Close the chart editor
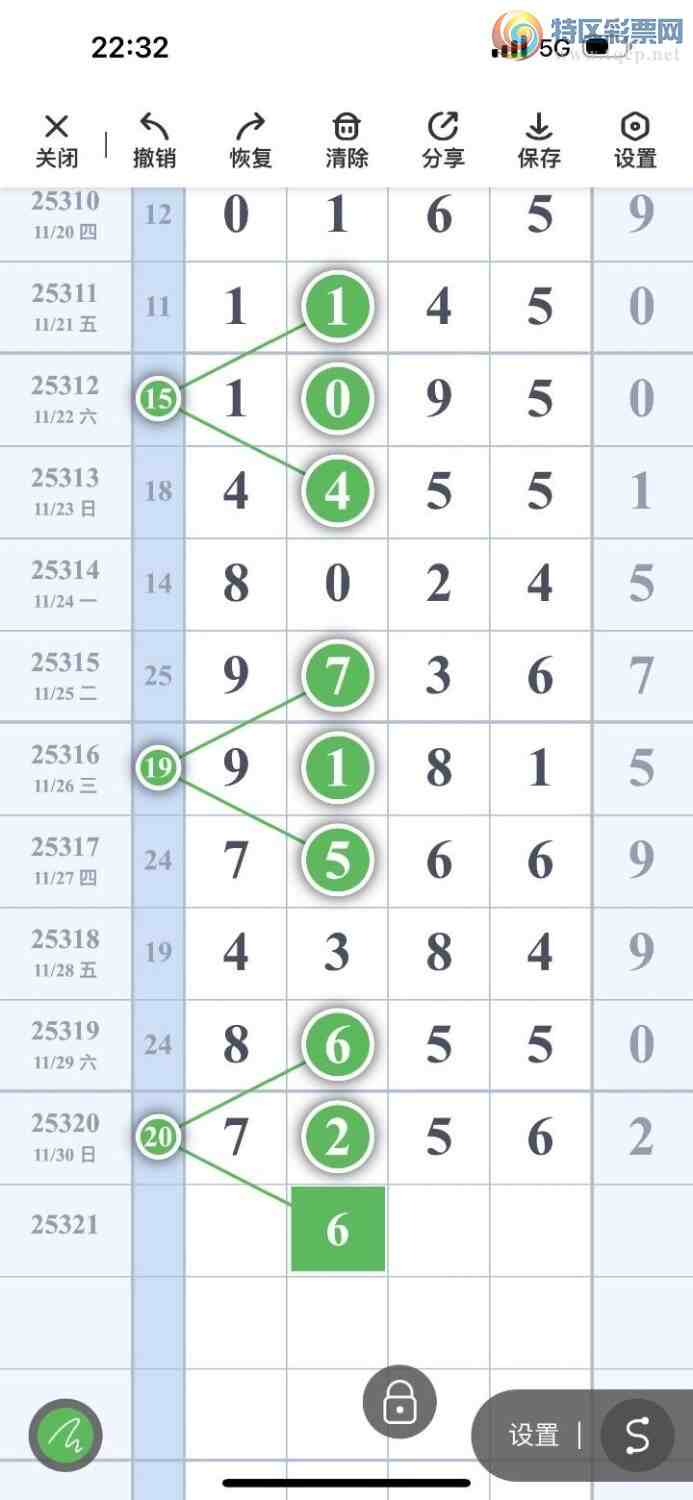The width and height of the screenshot is (693, 1500). (x=57, y=140)
